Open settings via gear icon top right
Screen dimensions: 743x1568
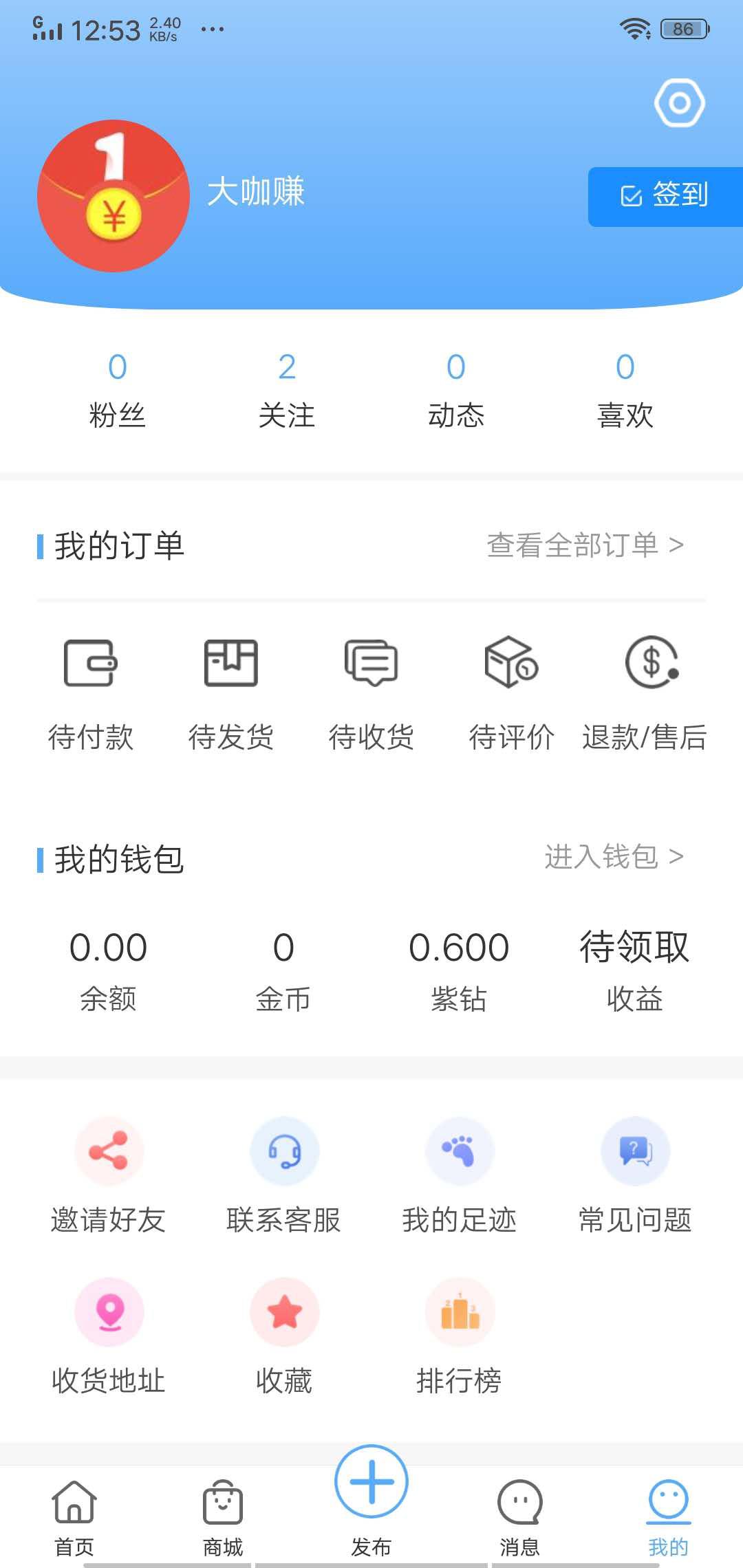(x=680, y=103)
